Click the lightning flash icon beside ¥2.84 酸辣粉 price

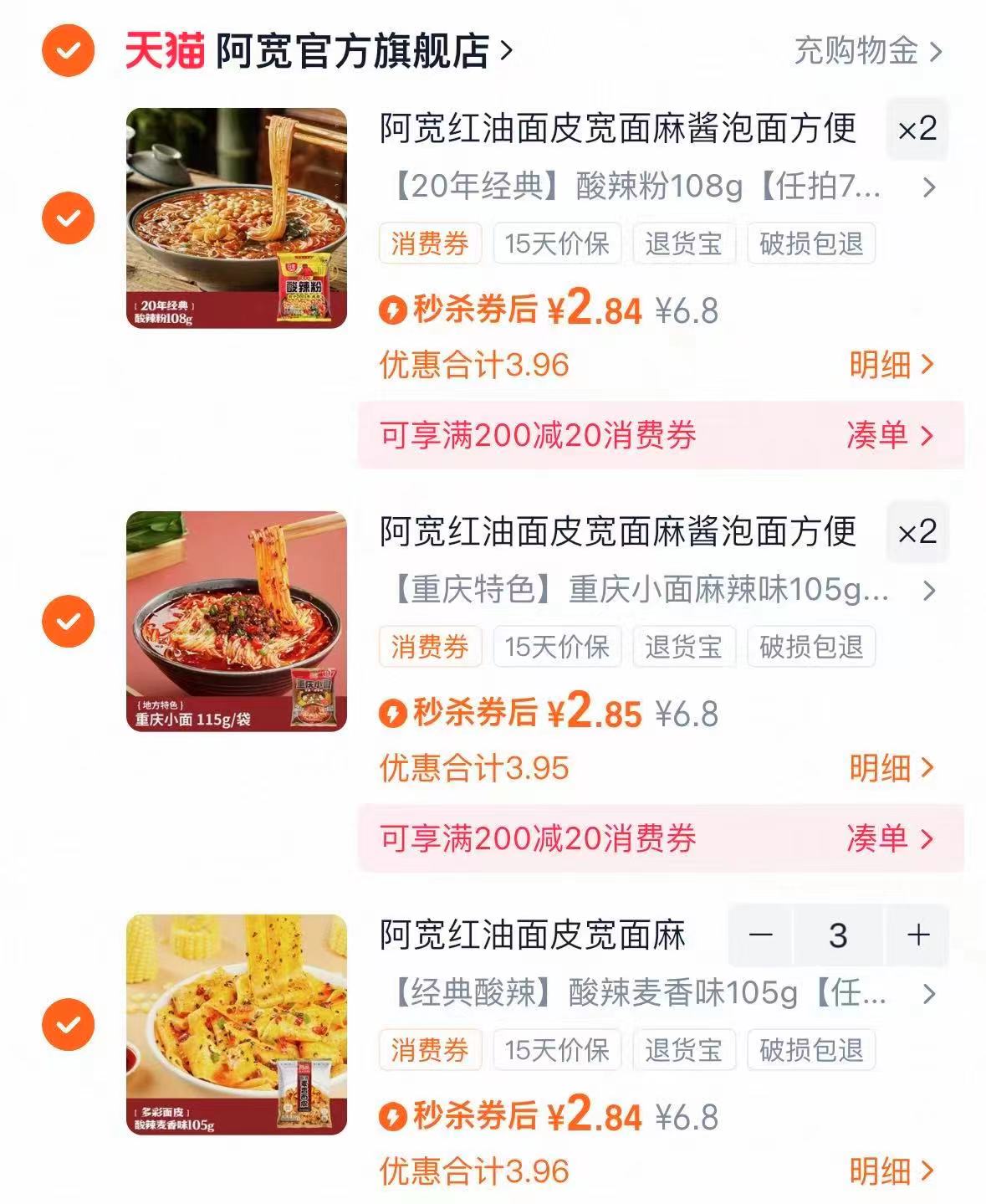392,310
